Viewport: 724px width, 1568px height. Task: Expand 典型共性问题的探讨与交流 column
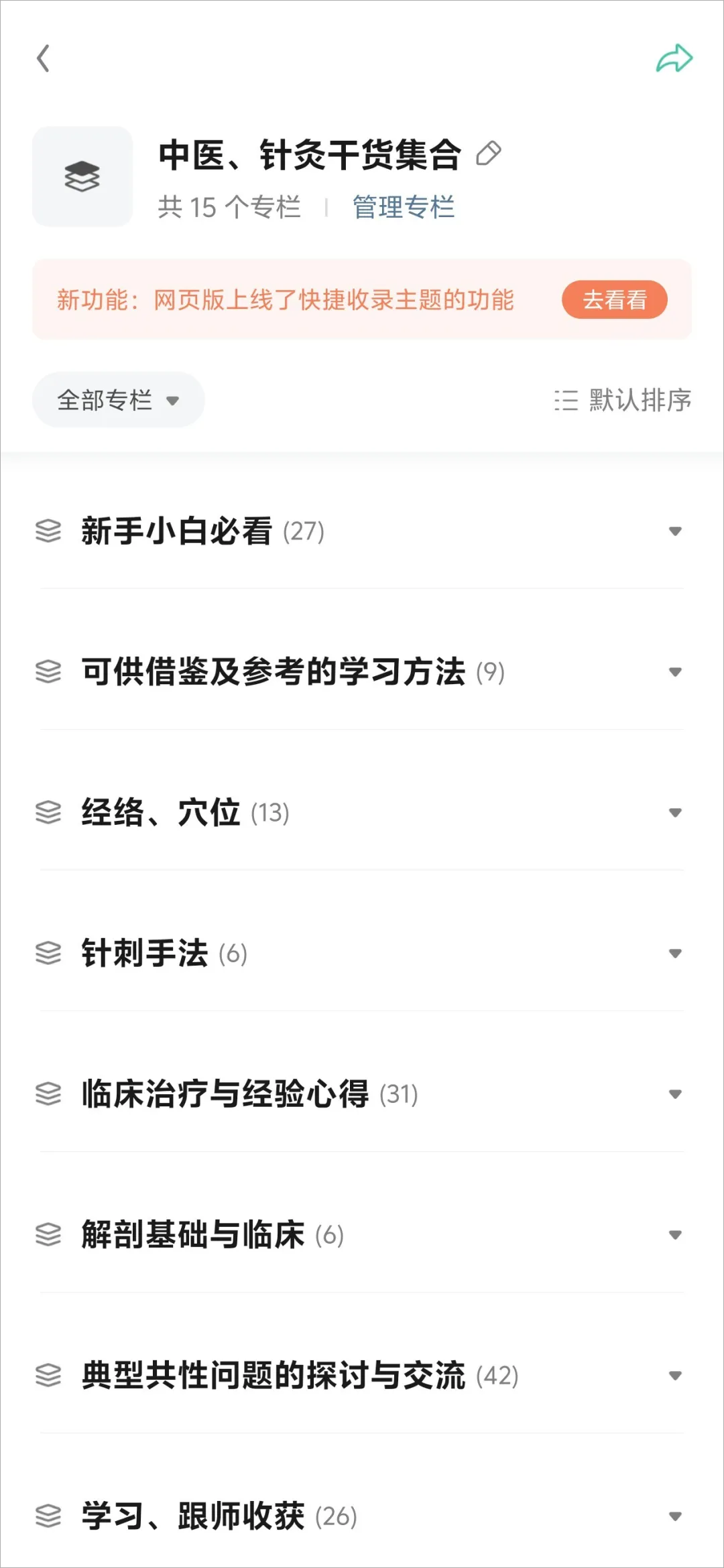pos(675,1376)
